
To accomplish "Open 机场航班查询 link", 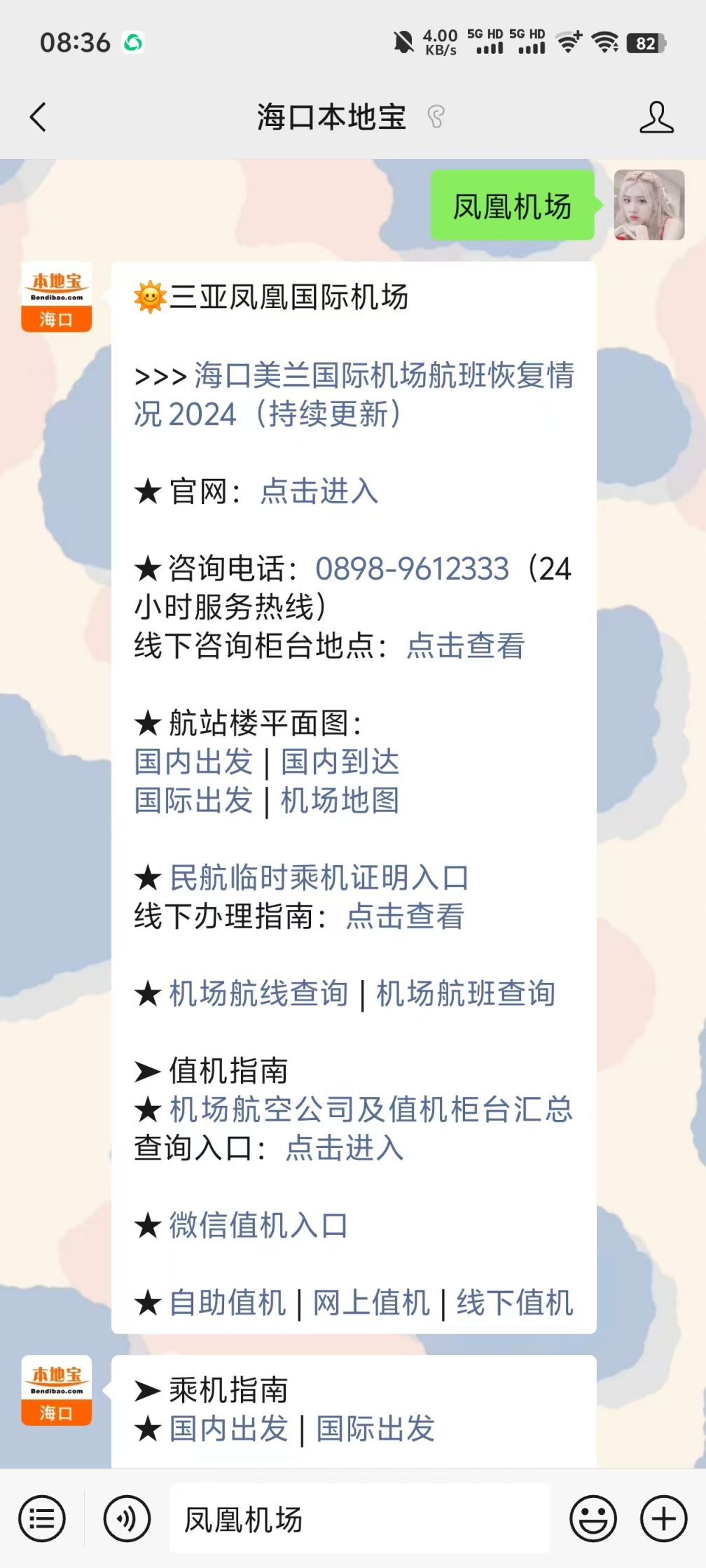I will (466, 994).
